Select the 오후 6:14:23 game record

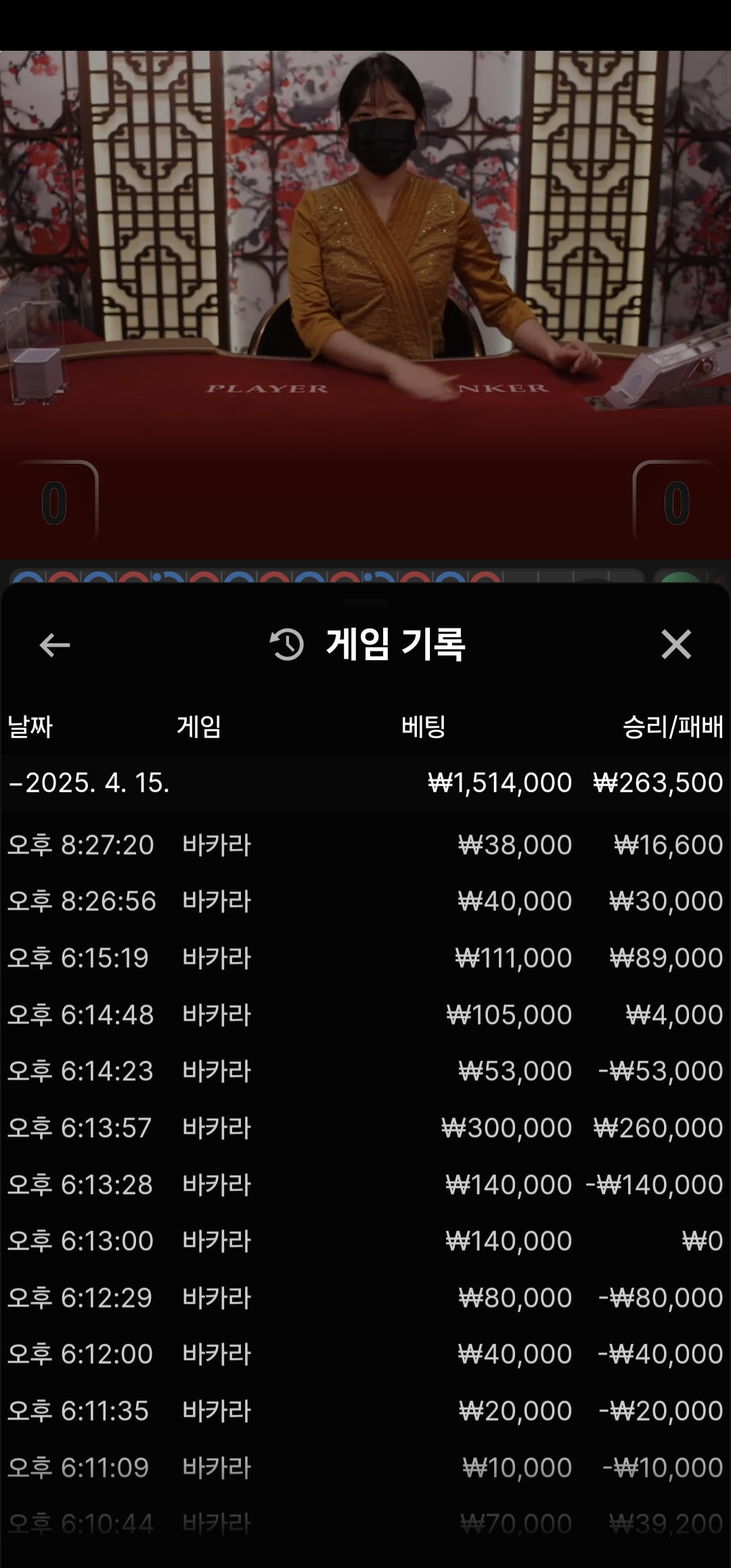click(365, 1071)
